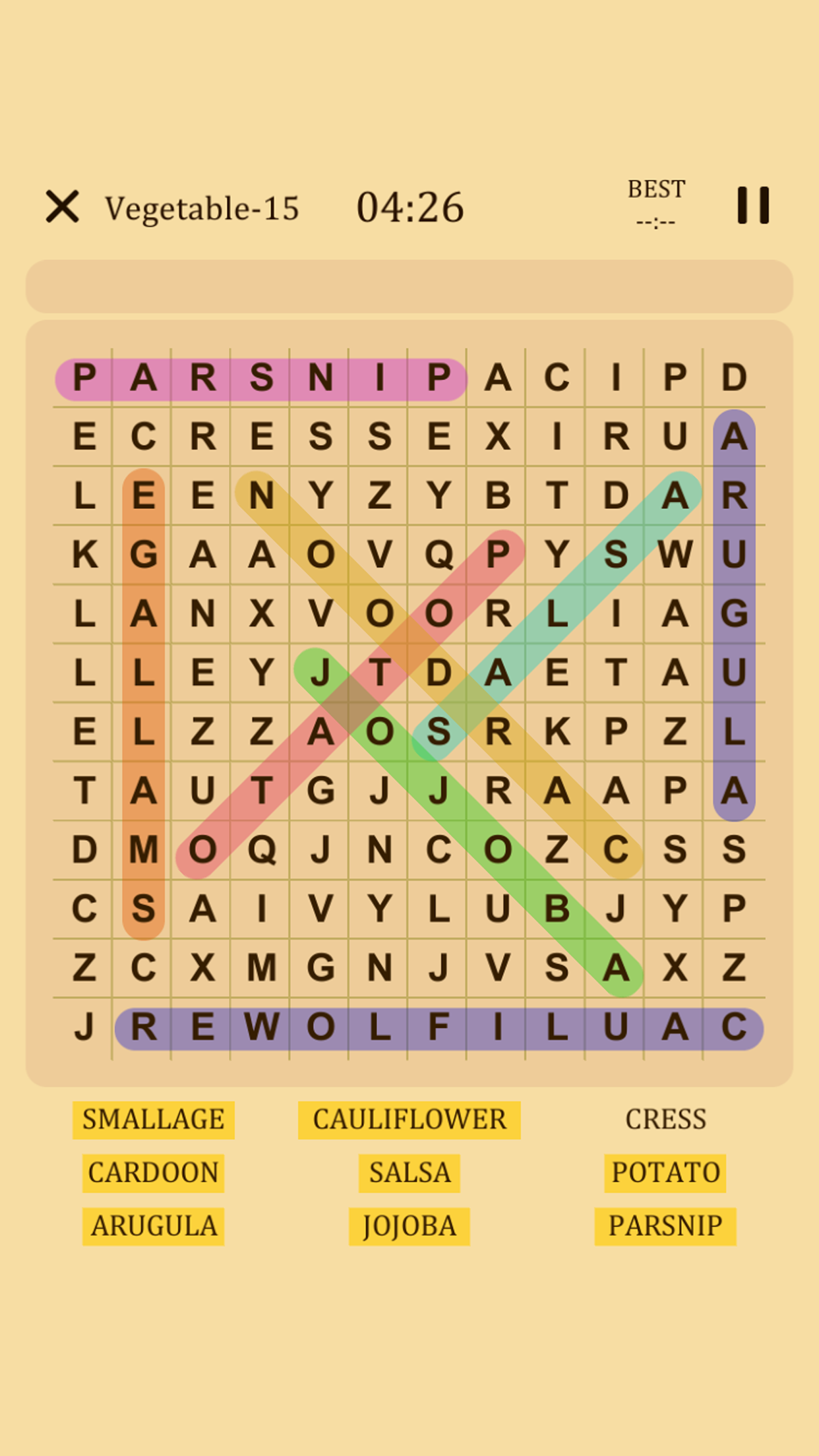
Task: Tap the CARDOON word label
Action: click(152, 1172)
